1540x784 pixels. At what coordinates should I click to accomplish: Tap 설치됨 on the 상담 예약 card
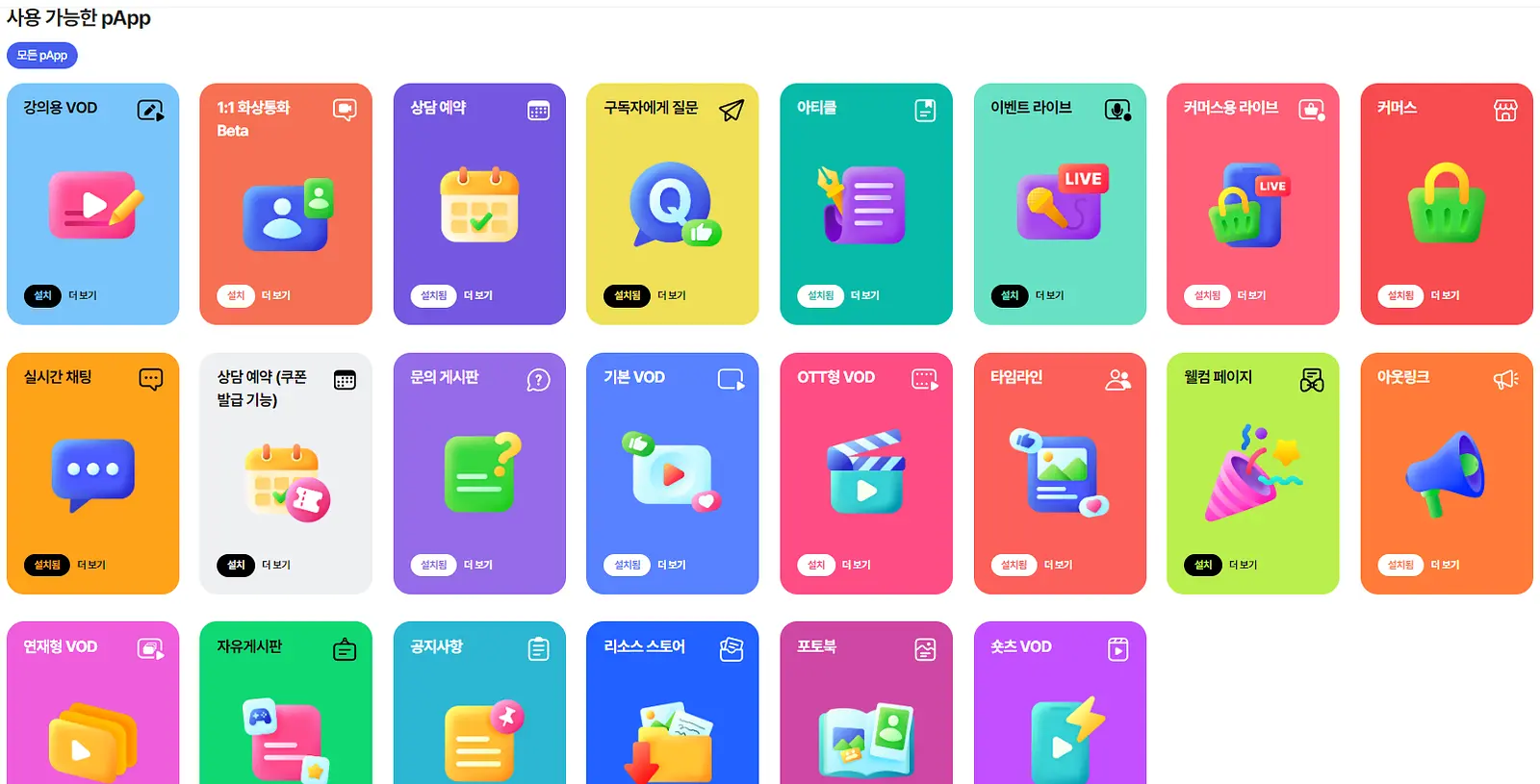click(x=434, y=295)
